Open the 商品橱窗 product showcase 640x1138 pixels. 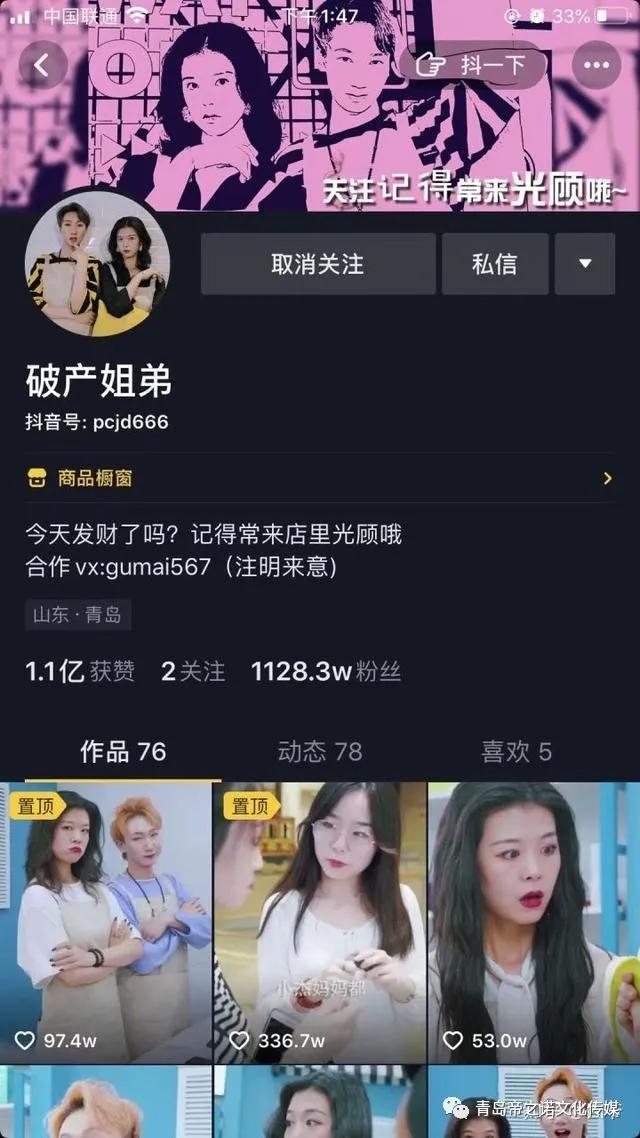319,479
